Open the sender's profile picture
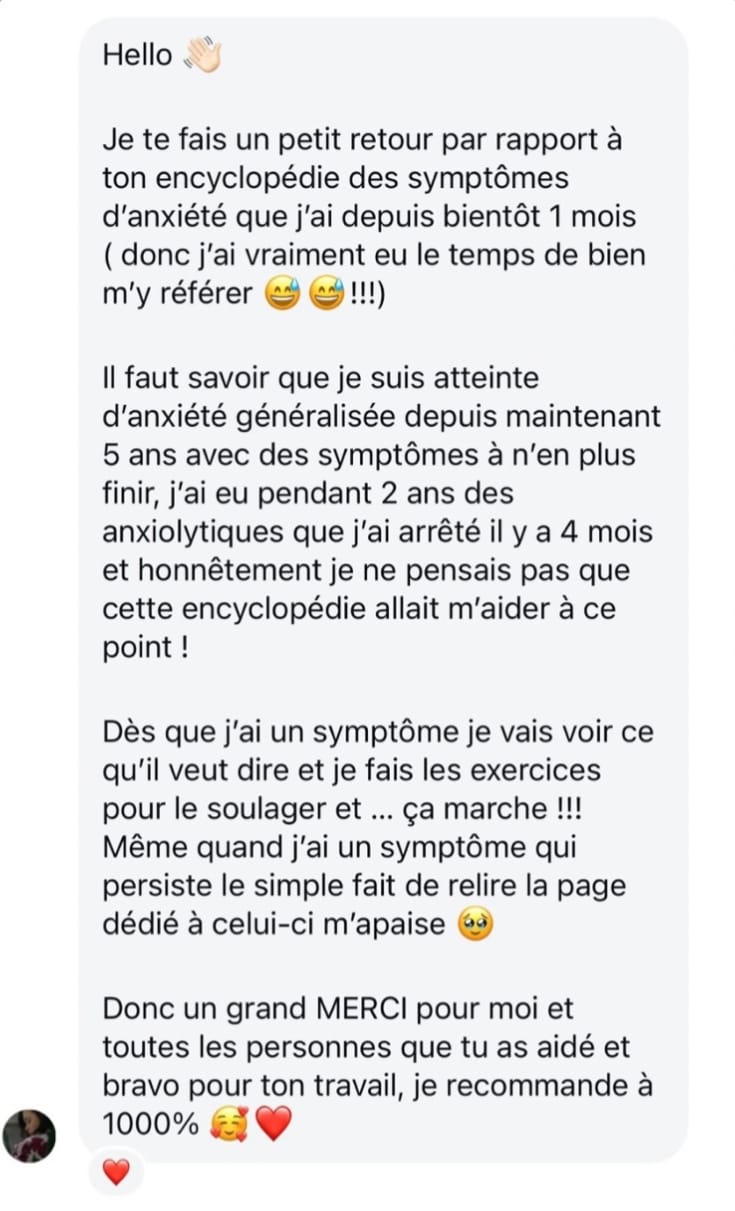 (x=29, y=1135)
